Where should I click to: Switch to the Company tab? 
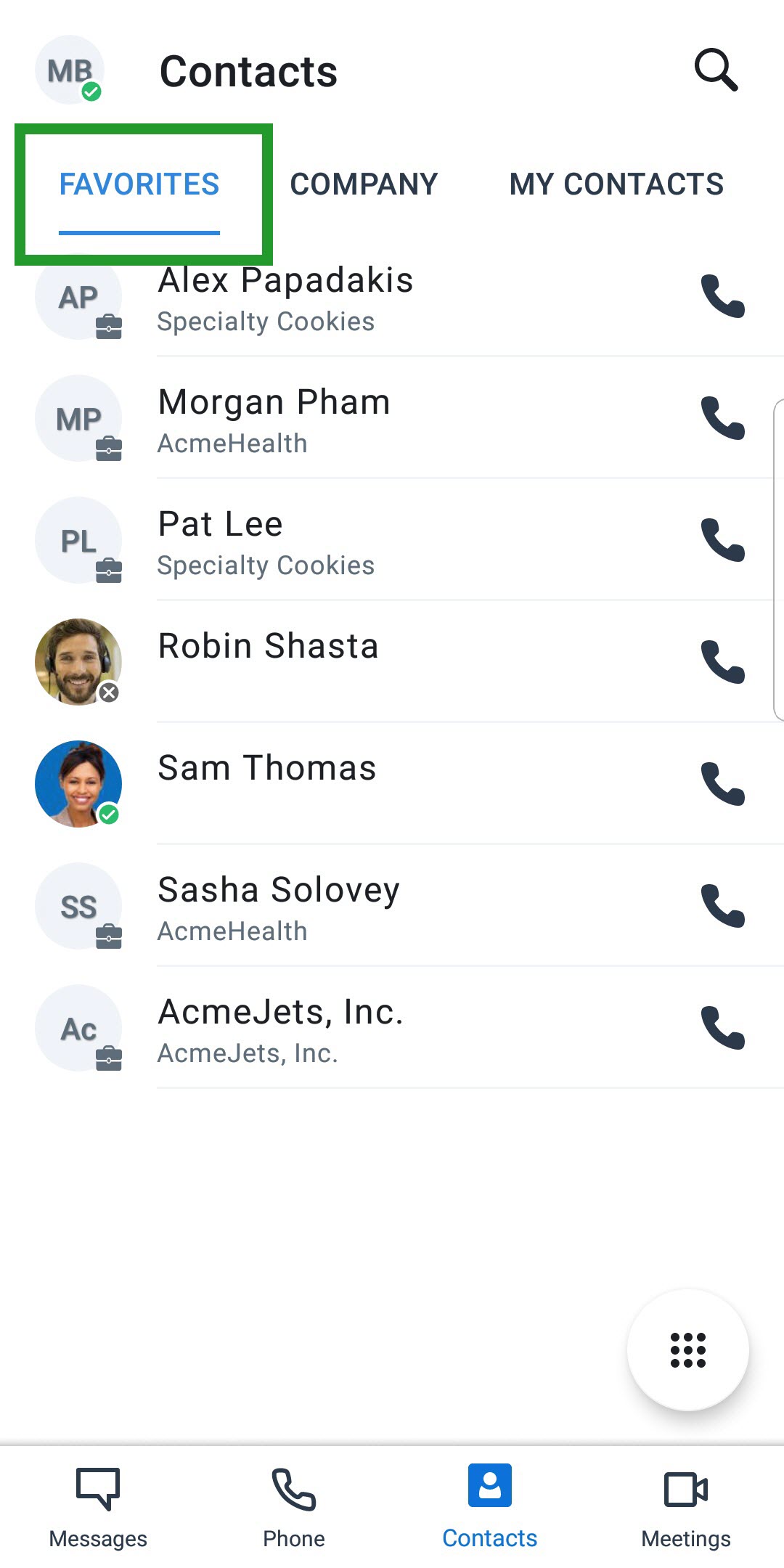[364, 184]
